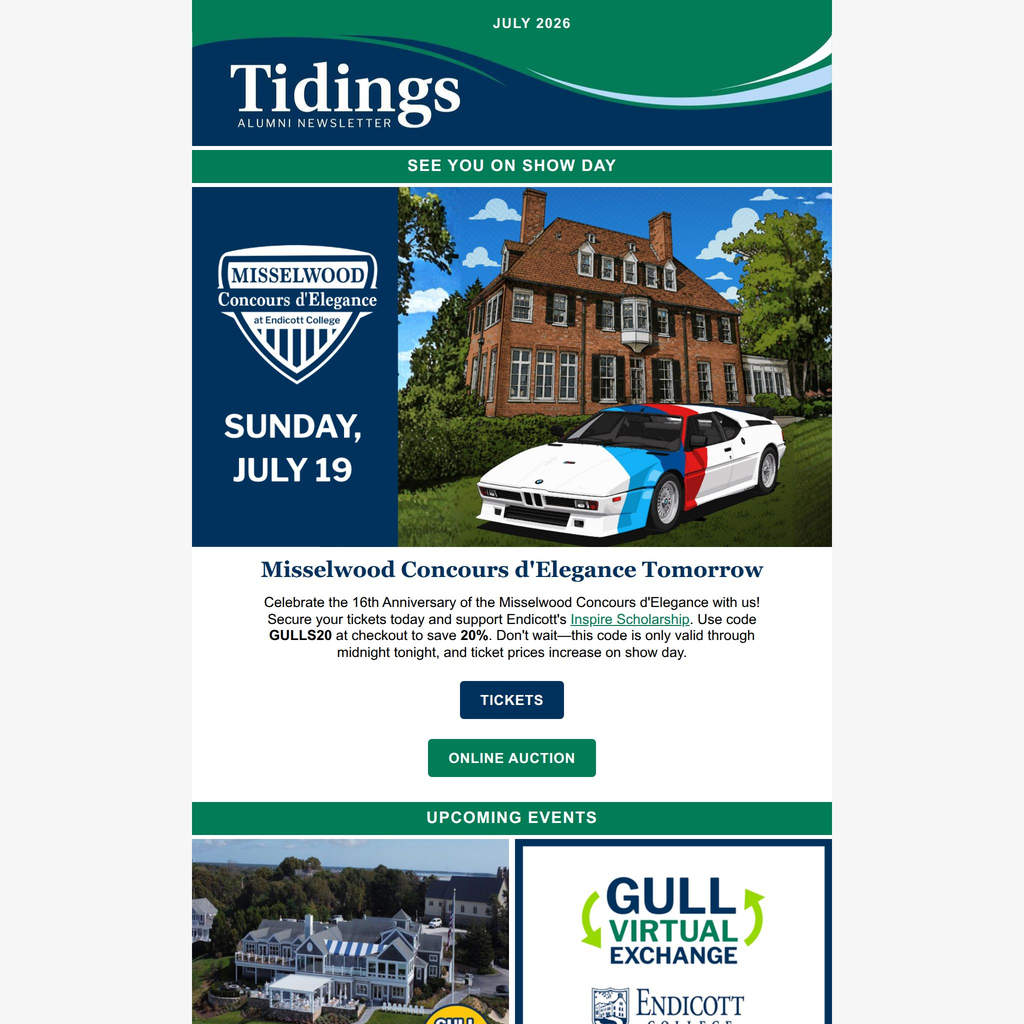Open the ONLINE AUCTION button
Viewport: 1024px width, 1024px height.
click(511, 758)
